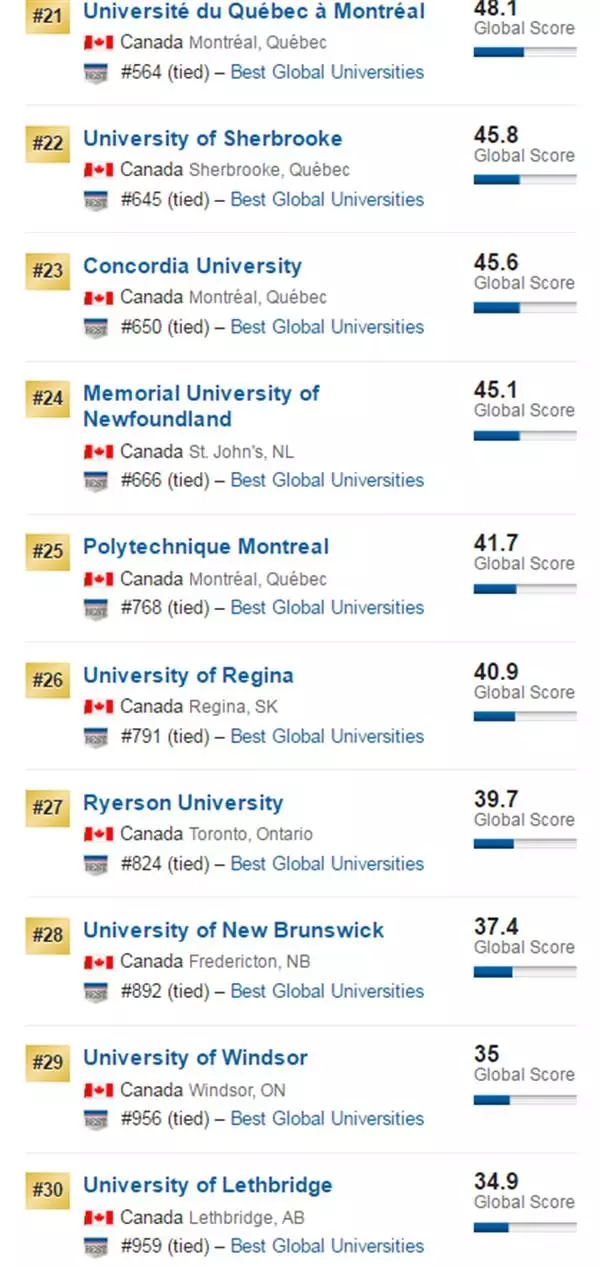This screenshot has height=1267, width=600.
Task: Open Best Global Universities link under Sherbrooke
Action: [327, 200]
